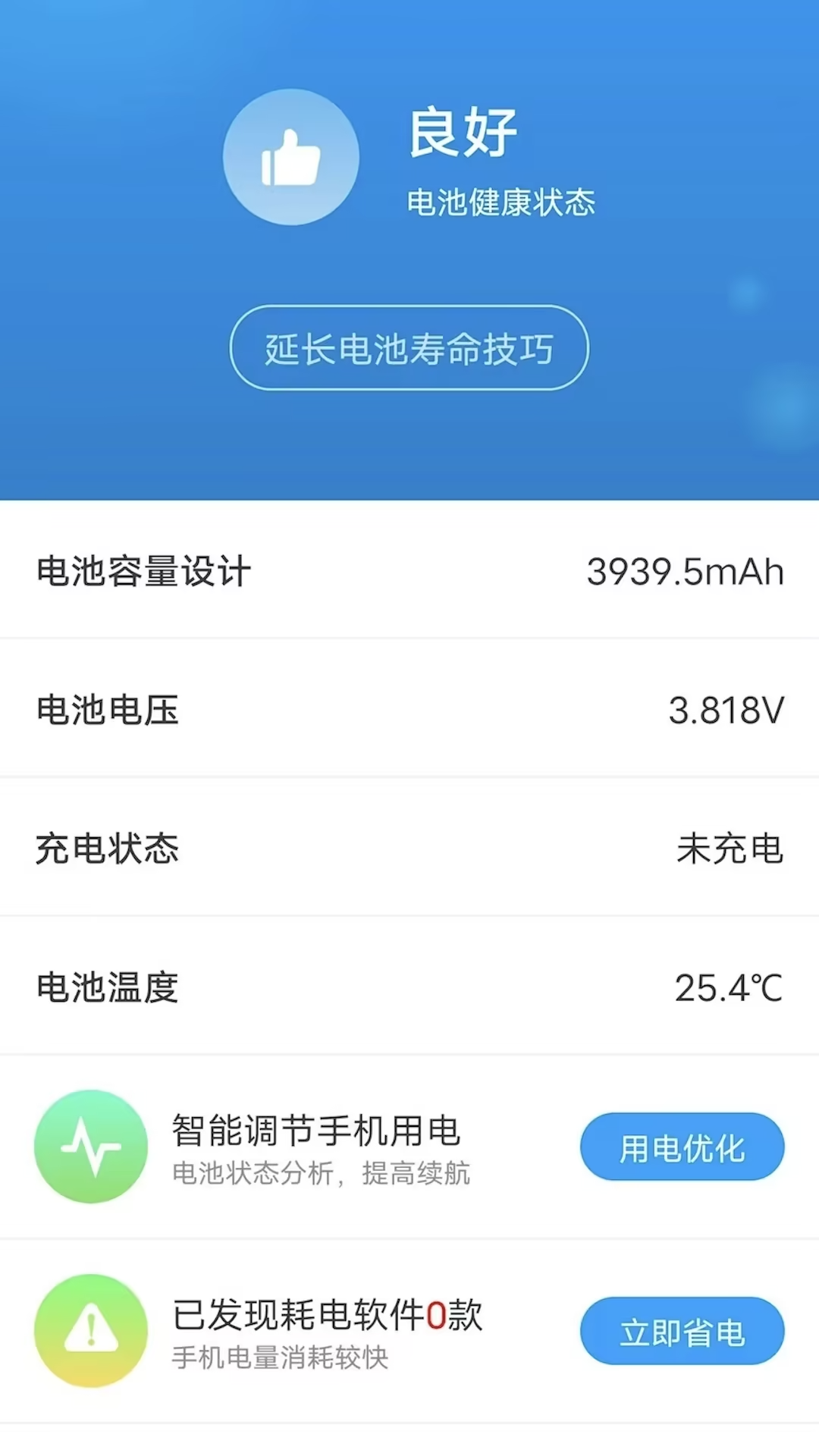Viewport: 819px width, 1456px height.
Task: Click the 电池健康状态 label
Action: [502, 202]
